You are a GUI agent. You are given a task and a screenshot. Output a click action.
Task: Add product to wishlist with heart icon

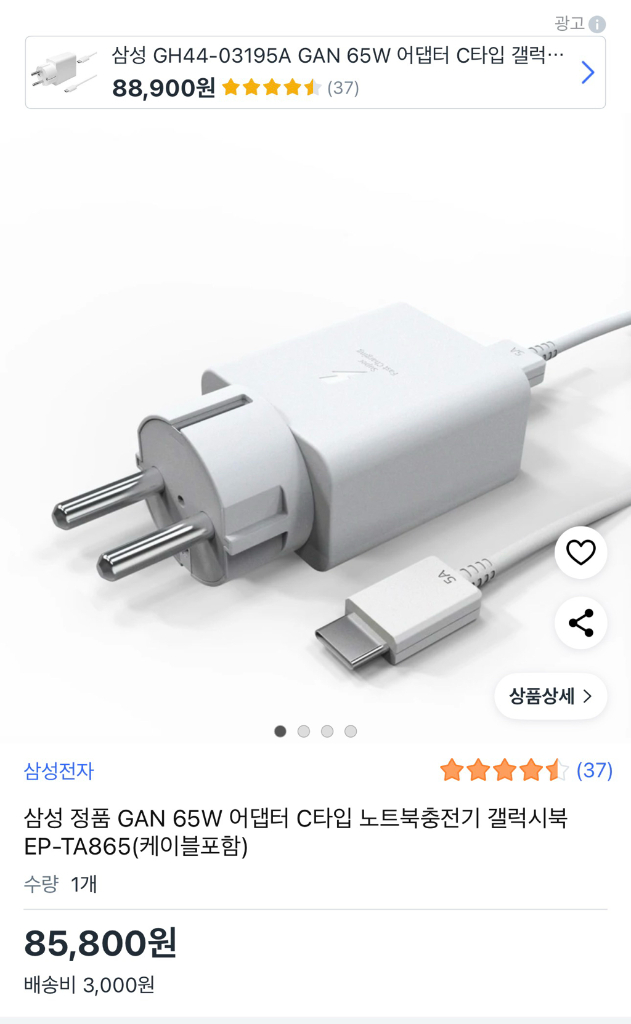tap(580, 552)
